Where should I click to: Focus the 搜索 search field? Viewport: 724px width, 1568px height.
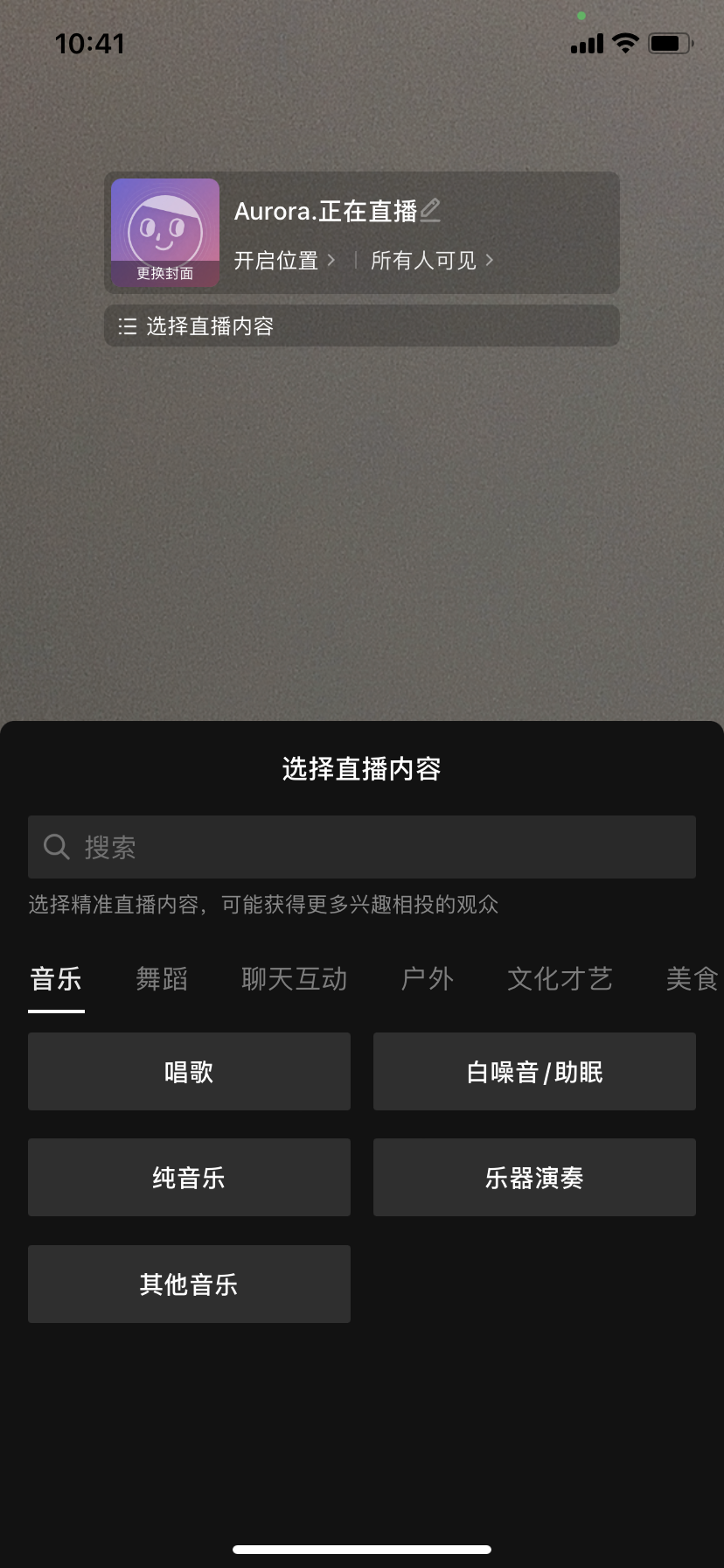(x=361, y=847)
